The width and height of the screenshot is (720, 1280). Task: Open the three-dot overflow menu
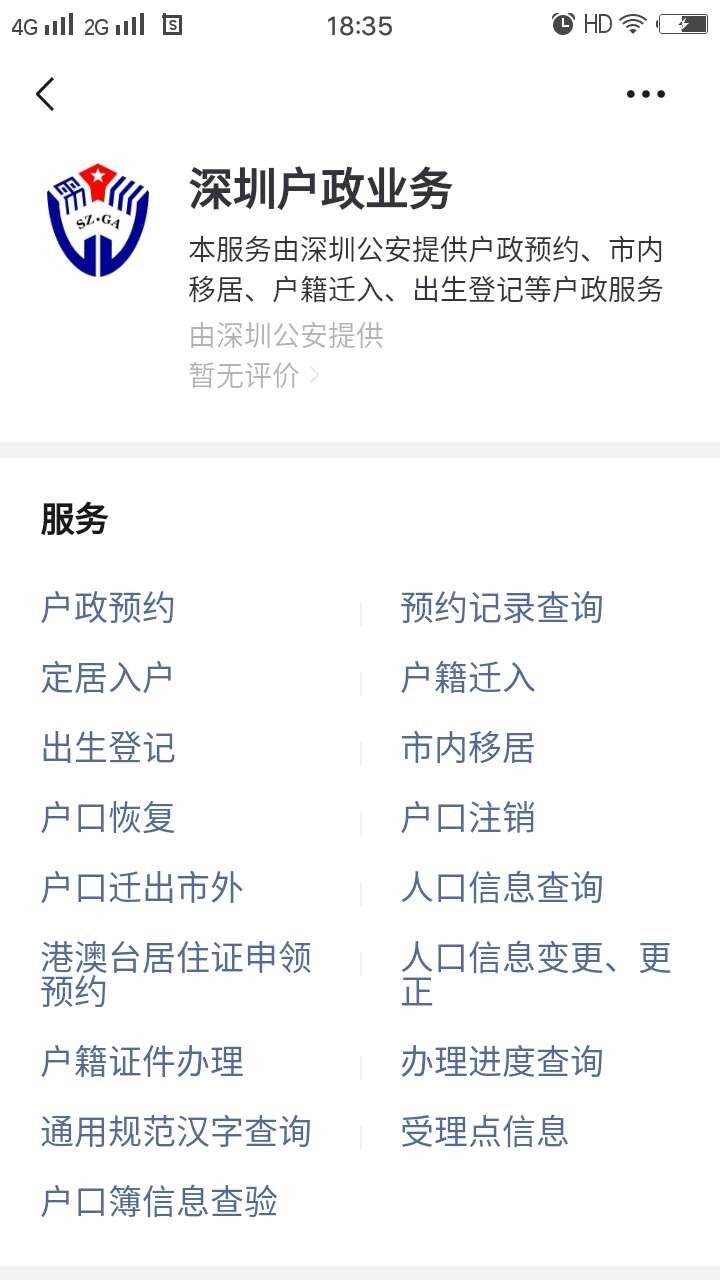pyautogui.click(x=645, y=94)
